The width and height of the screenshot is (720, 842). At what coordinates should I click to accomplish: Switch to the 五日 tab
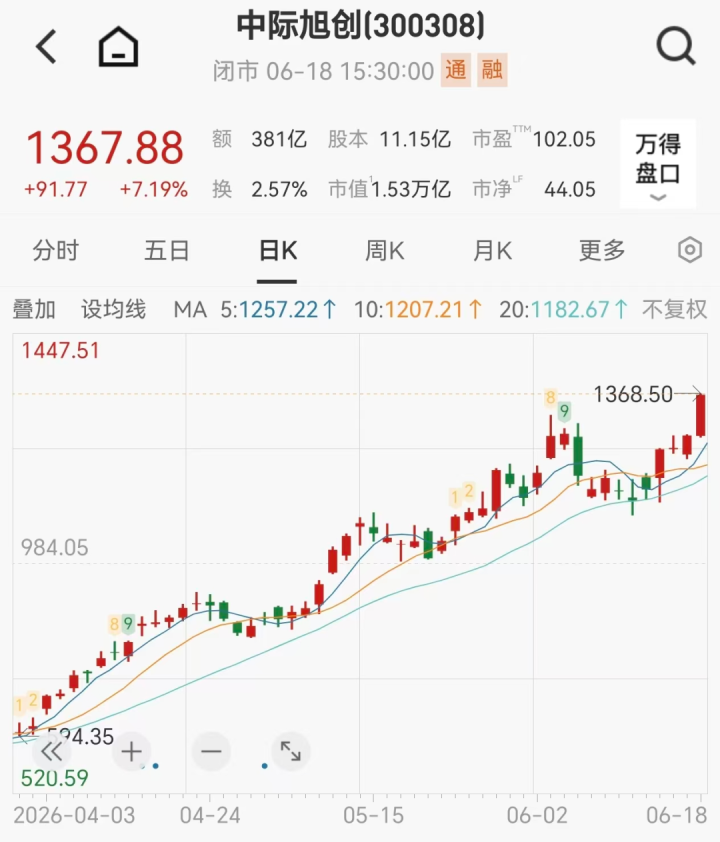pyautogui.click(x=166, y=251)
